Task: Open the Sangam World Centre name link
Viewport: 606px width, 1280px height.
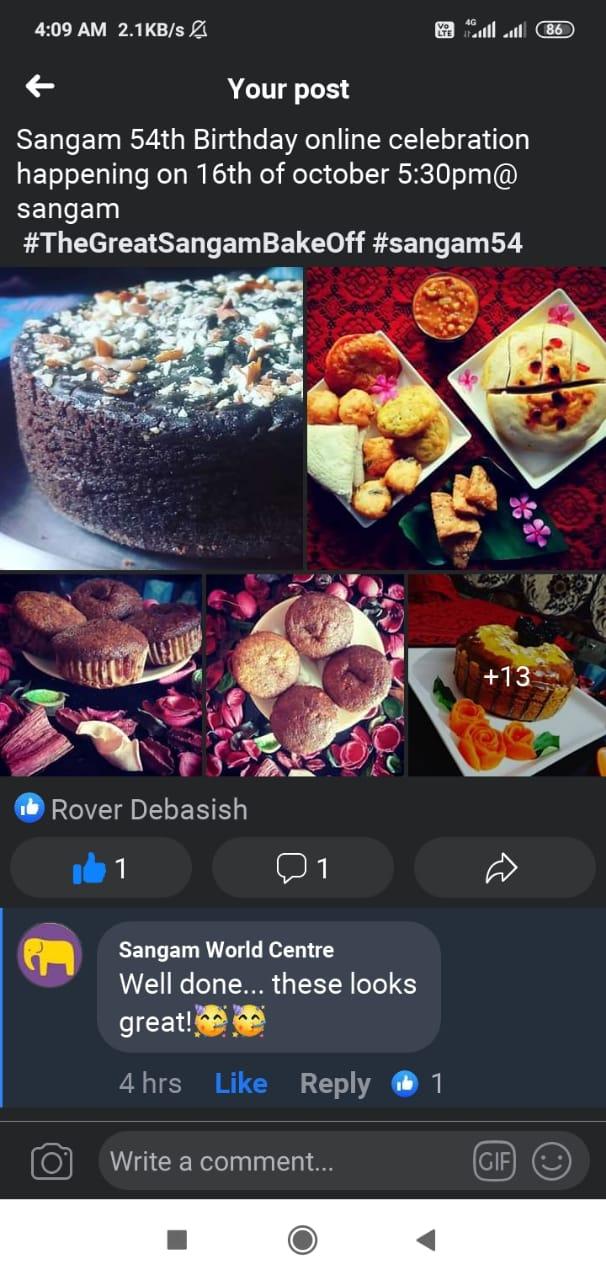Action: point(226,950)
